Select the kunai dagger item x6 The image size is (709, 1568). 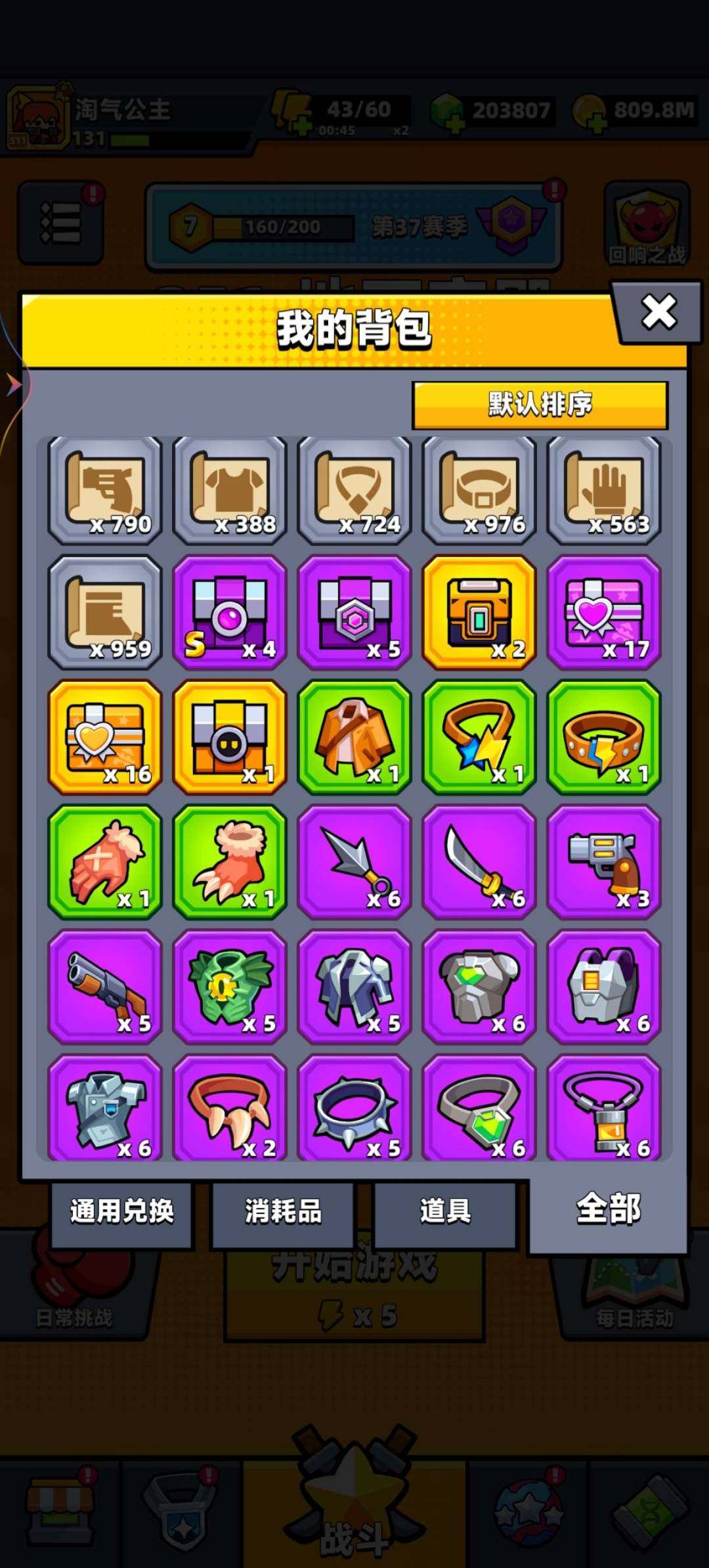[x=354, y=862]
